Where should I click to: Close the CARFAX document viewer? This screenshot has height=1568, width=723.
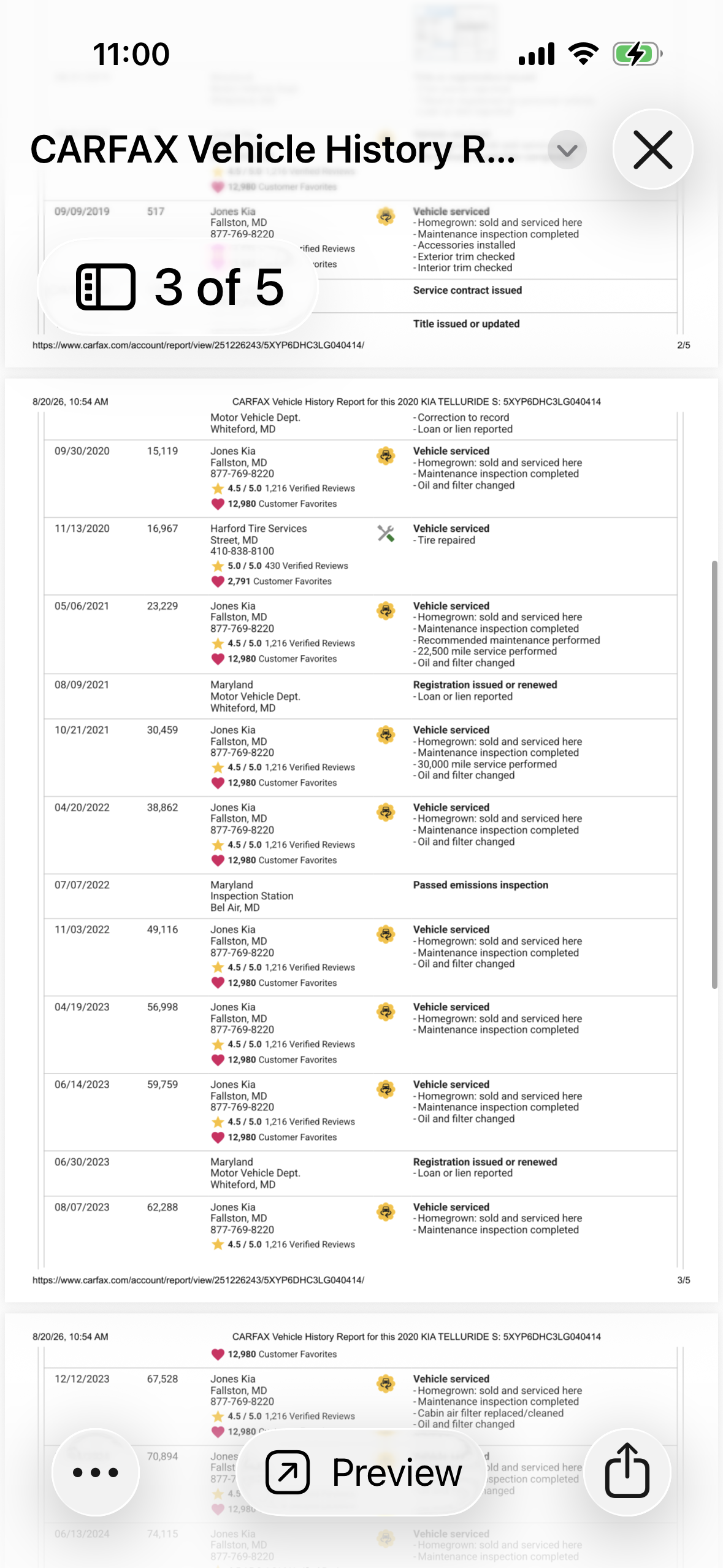[652, 150]
